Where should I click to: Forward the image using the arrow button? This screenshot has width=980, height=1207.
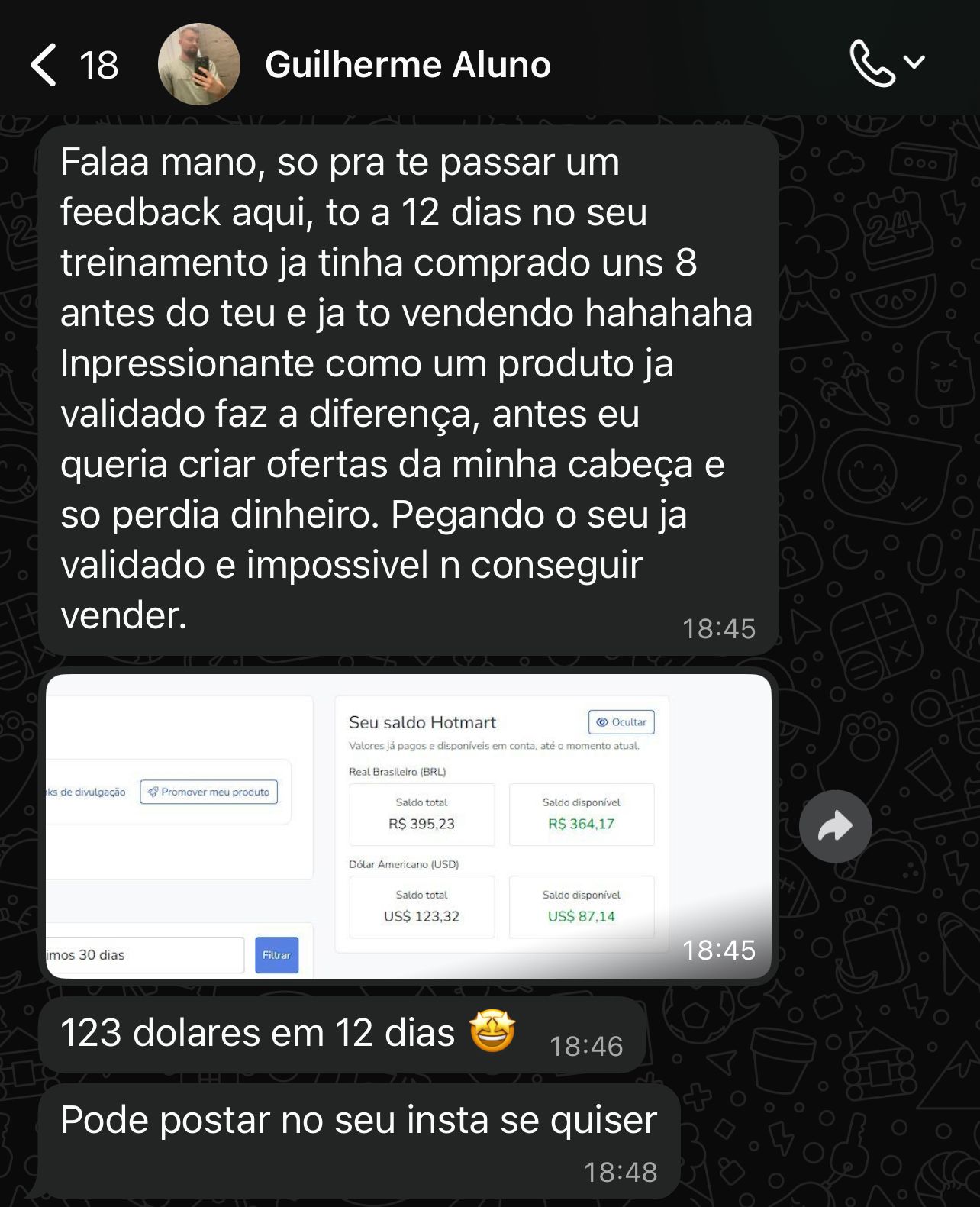835,826
